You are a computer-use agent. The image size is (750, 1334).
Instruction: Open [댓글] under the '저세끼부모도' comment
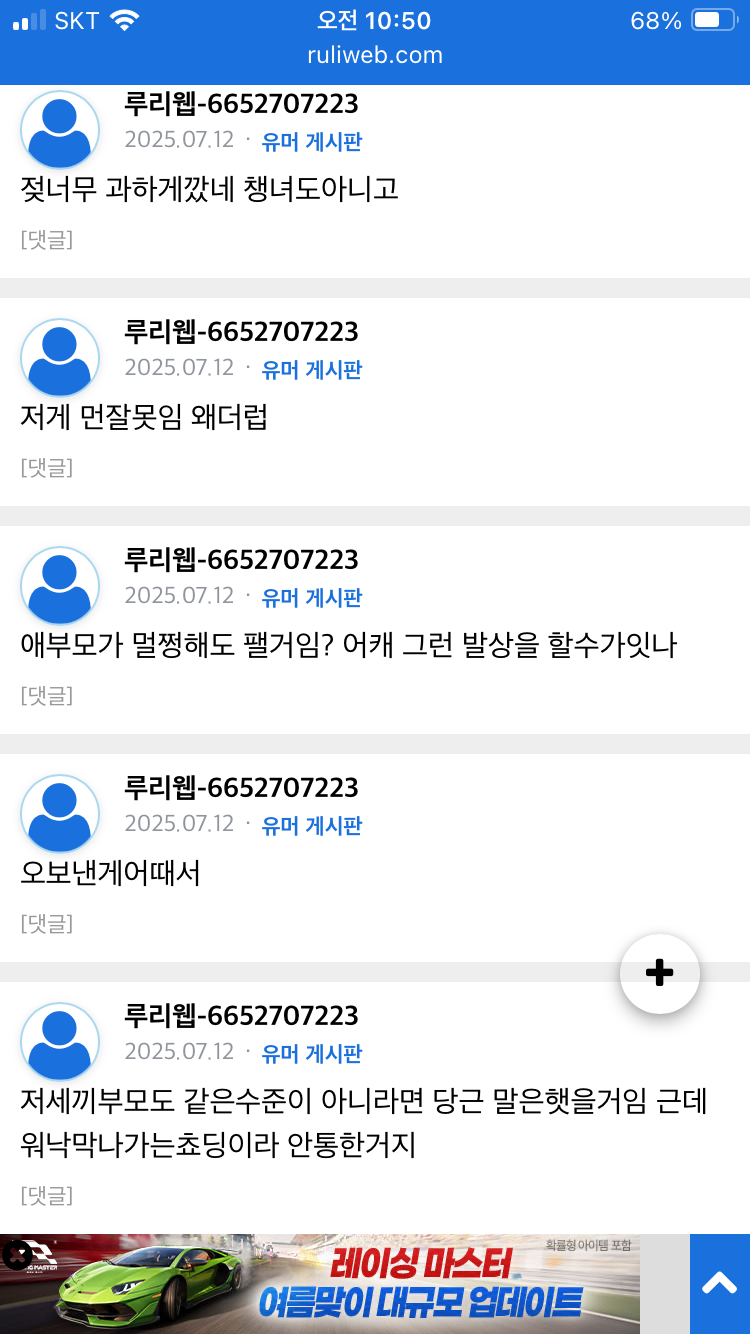47,1195
